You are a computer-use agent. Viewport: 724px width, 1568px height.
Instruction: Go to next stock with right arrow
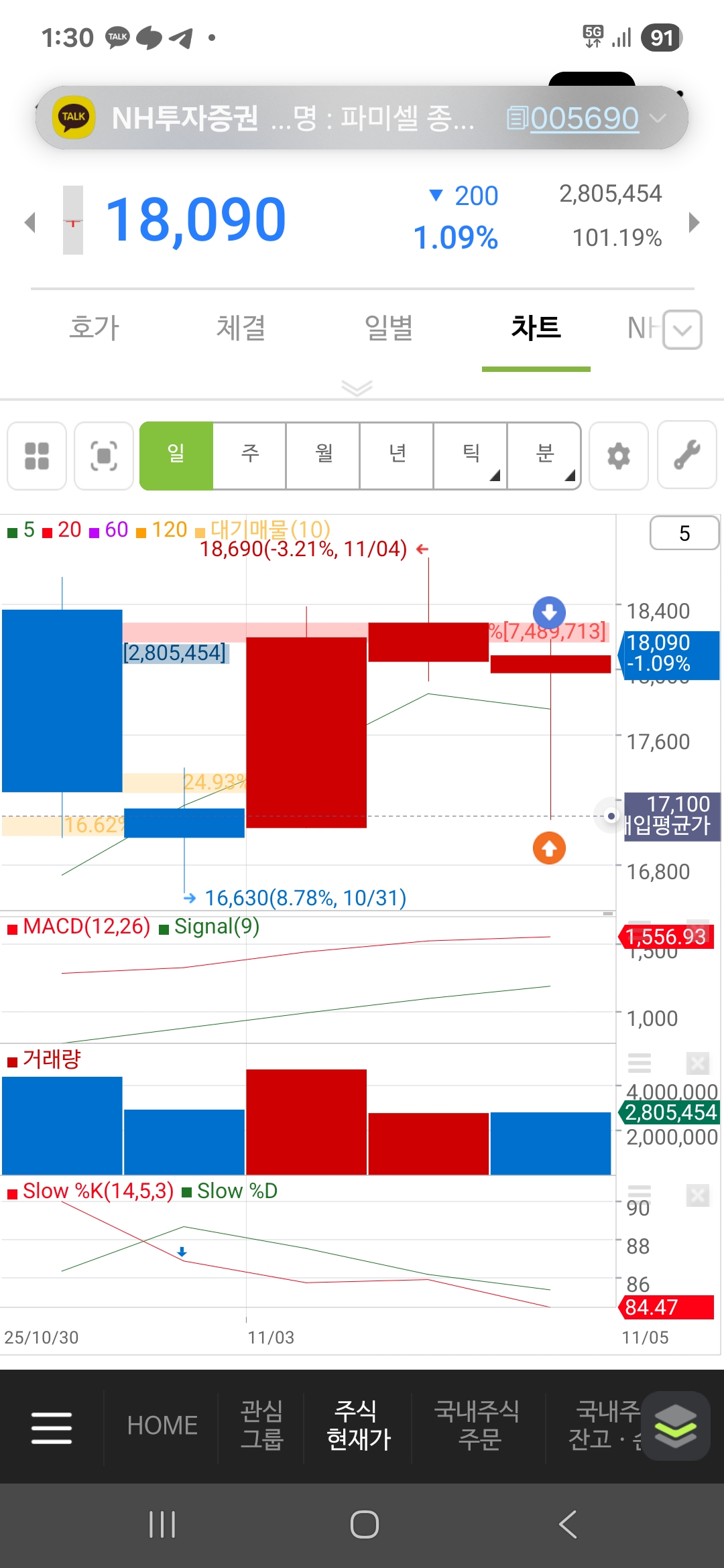pyautogui.click(x=695, y=222)
